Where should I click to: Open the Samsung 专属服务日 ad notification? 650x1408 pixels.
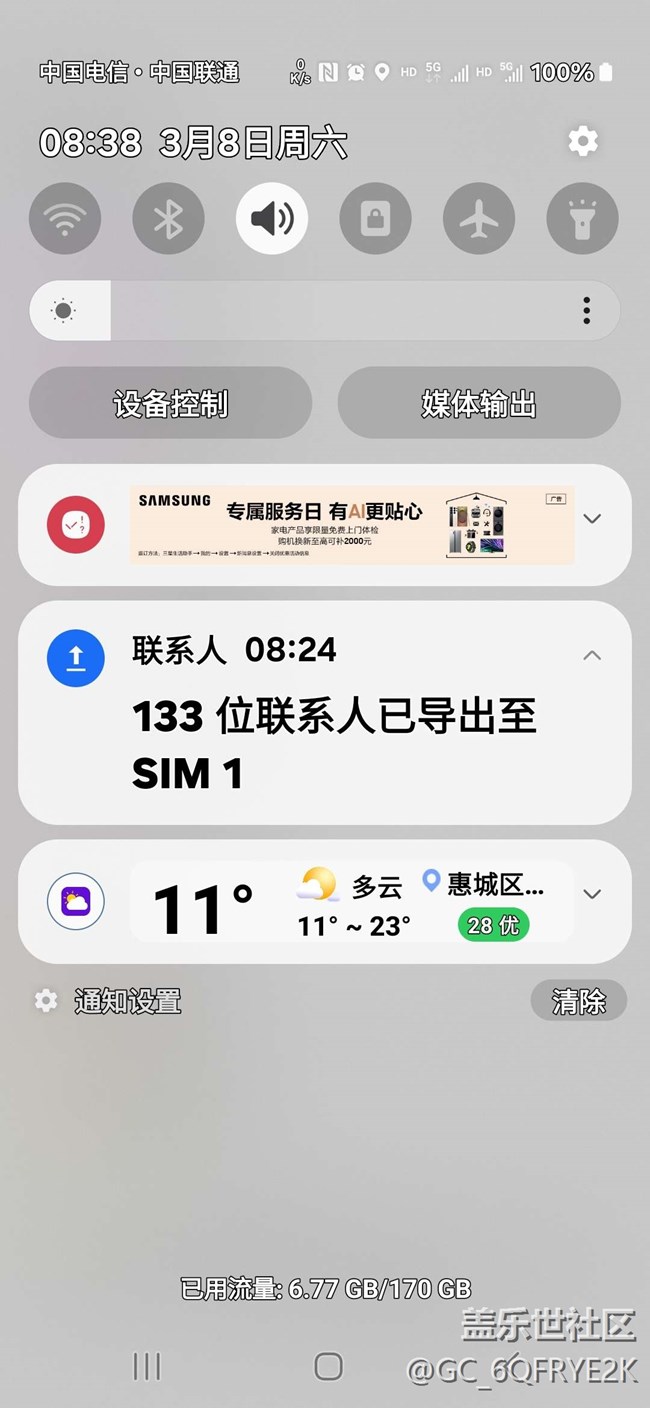352,525
